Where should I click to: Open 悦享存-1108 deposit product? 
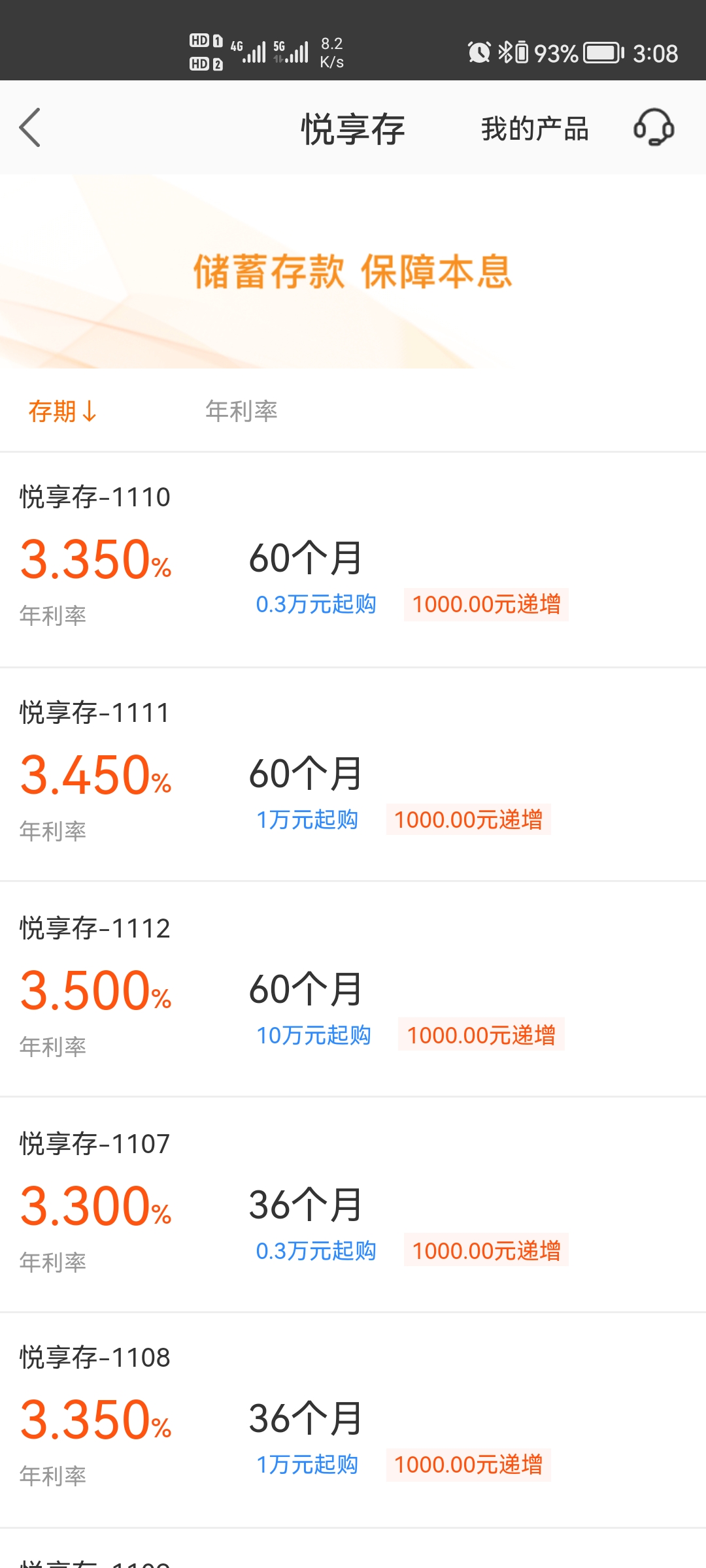coord(353,1420)
